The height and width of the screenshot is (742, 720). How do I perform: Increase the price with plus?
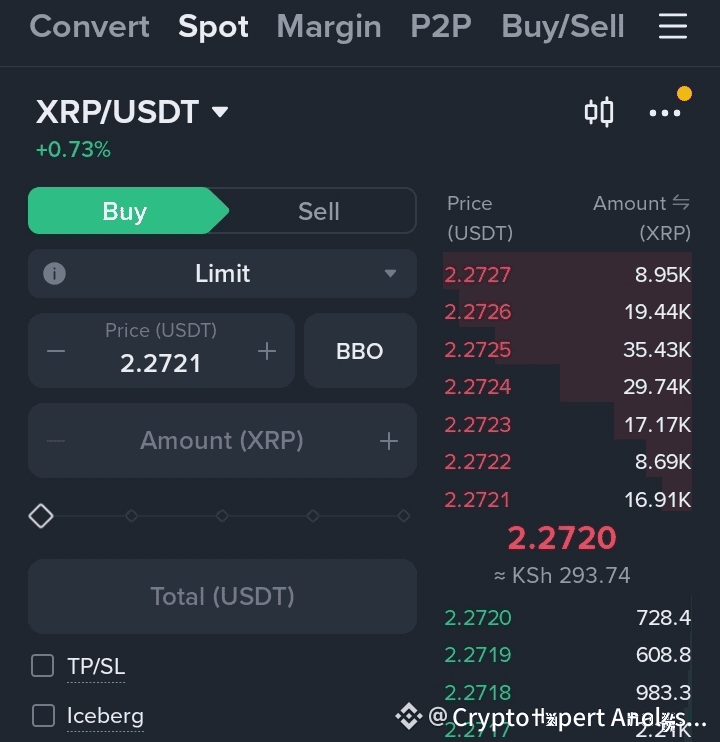pyautogui.click(x=267, y=351)
